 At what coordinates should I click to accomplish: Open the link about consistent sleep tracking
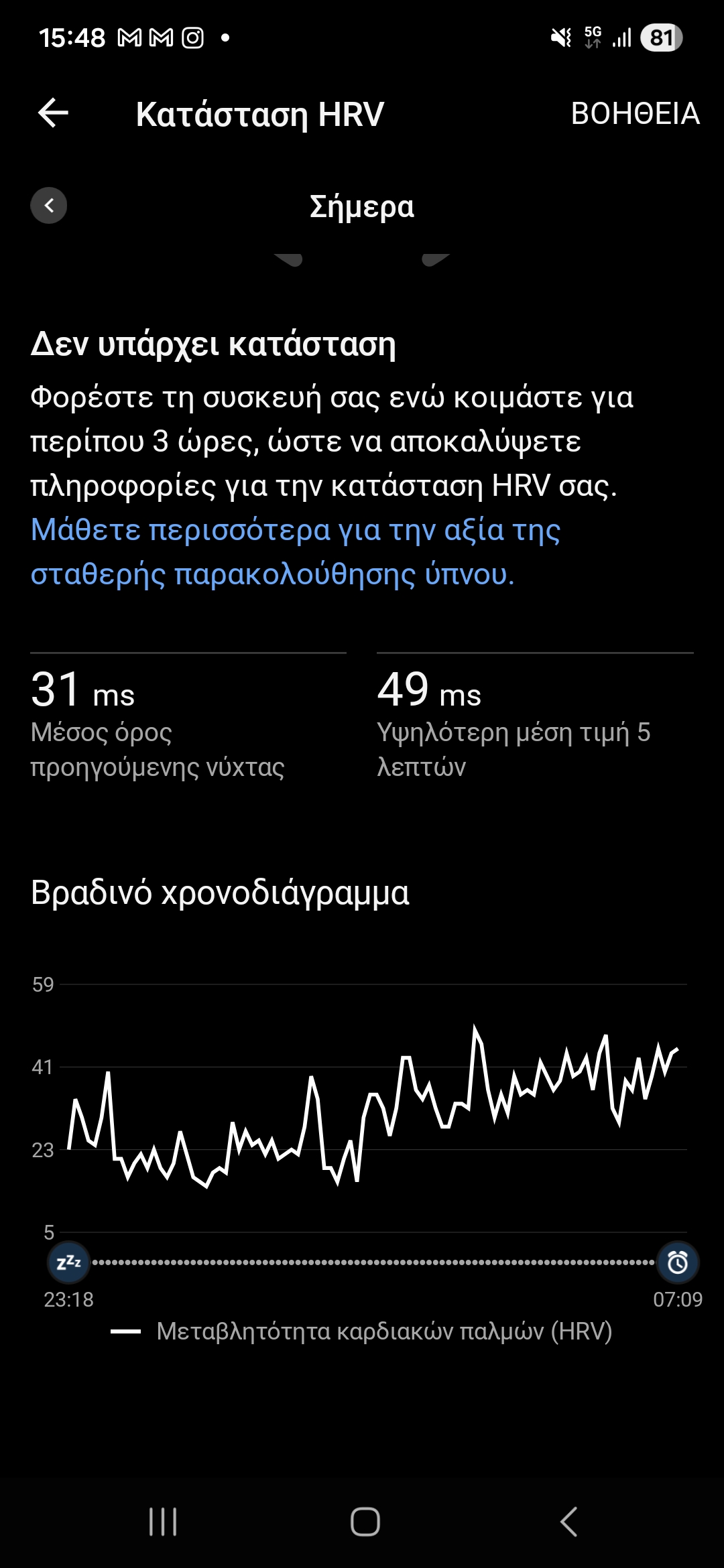pos(295,552)
